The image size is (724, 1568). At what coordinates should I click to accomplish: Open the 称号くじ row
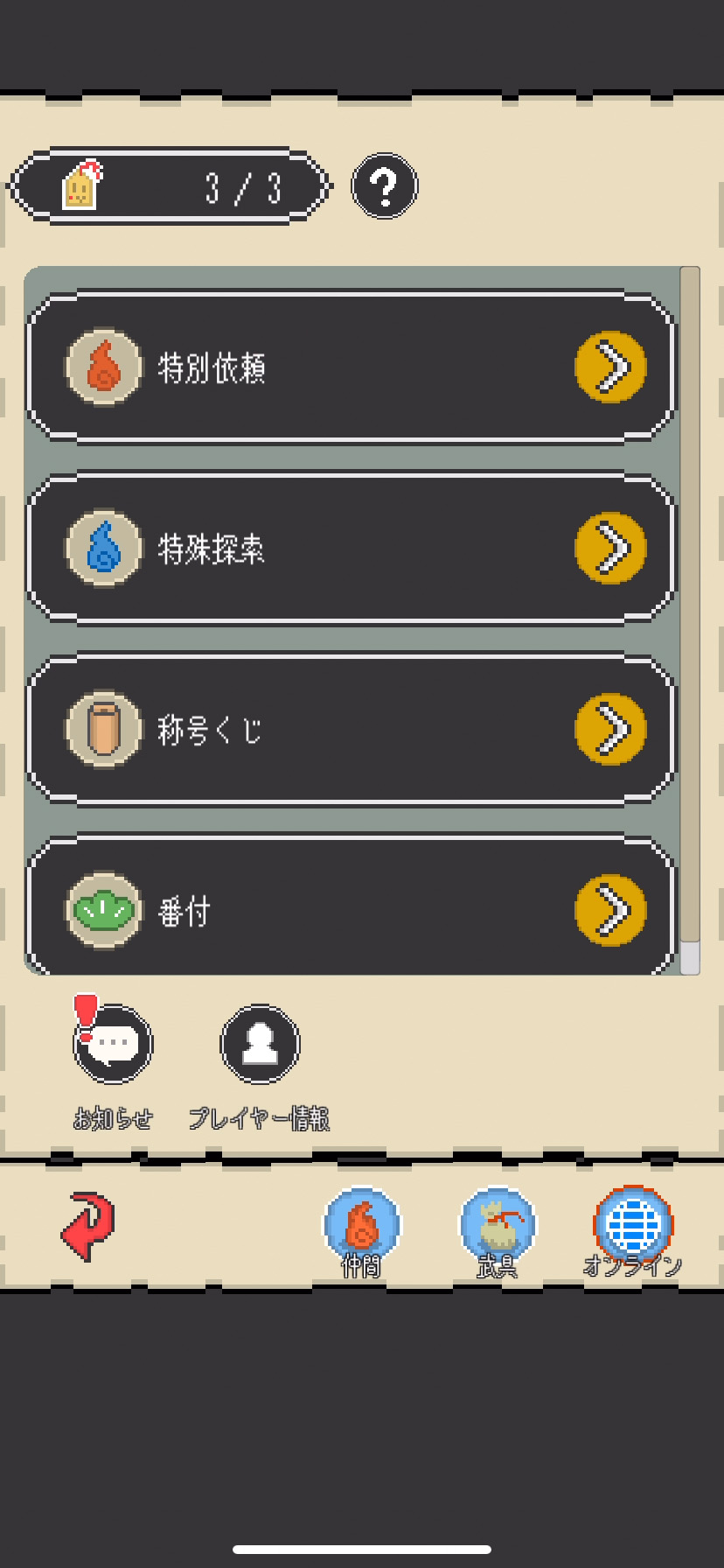point(350,729)
